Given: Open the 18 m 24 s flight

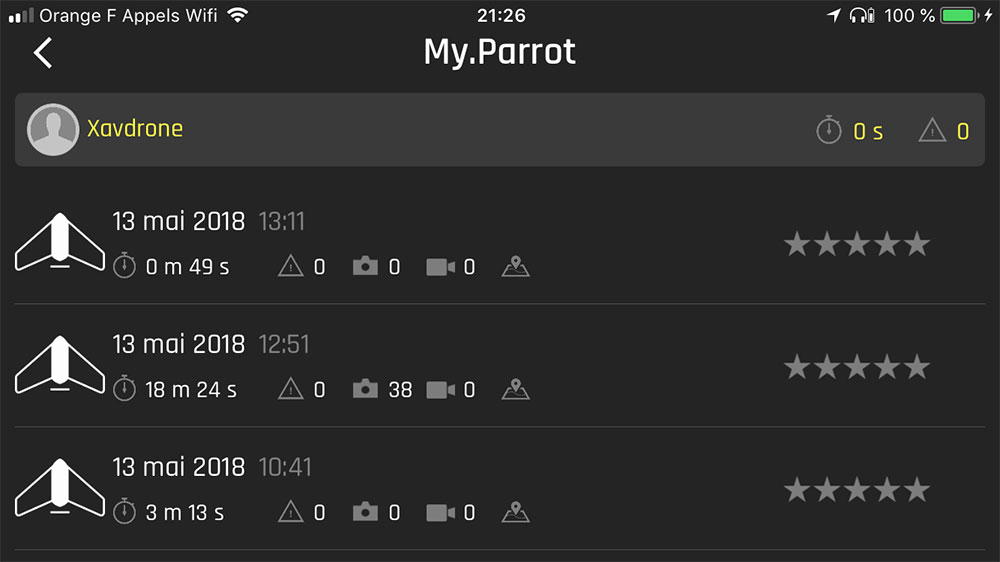Looking at the screenshot, I should 191,390.
